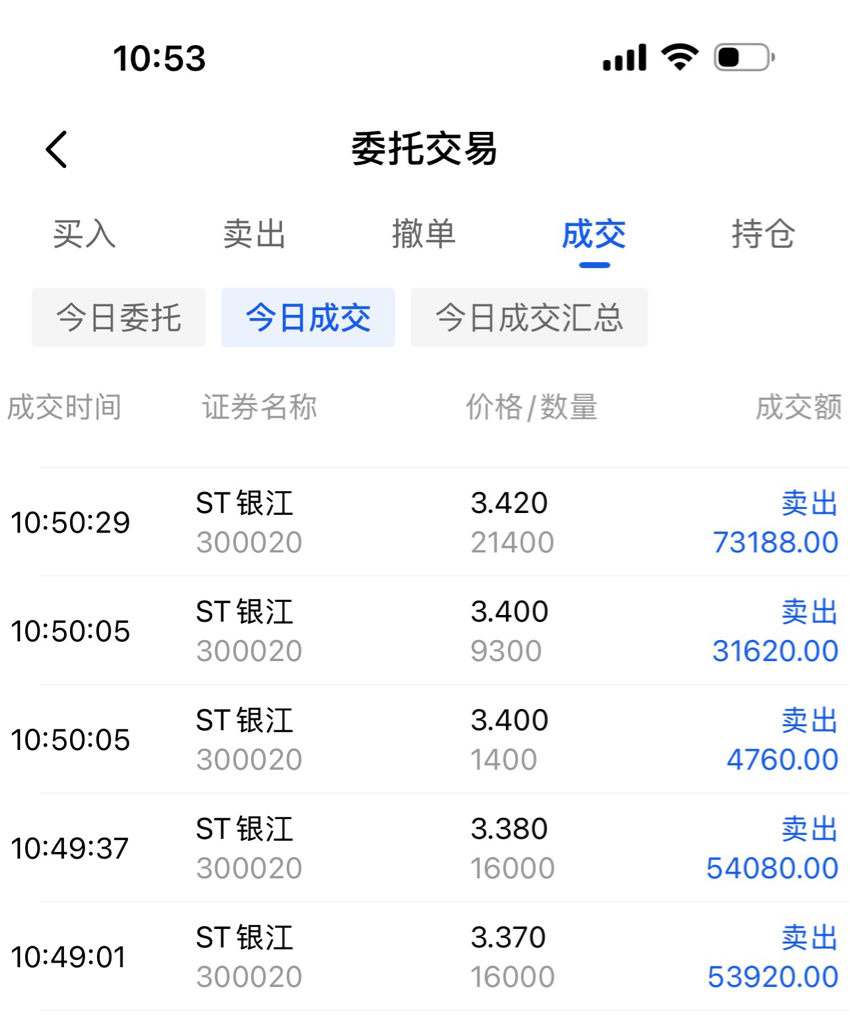Open the 撤单 tab
Viewport: 850px width, 1024px height.
coord(424,234)
